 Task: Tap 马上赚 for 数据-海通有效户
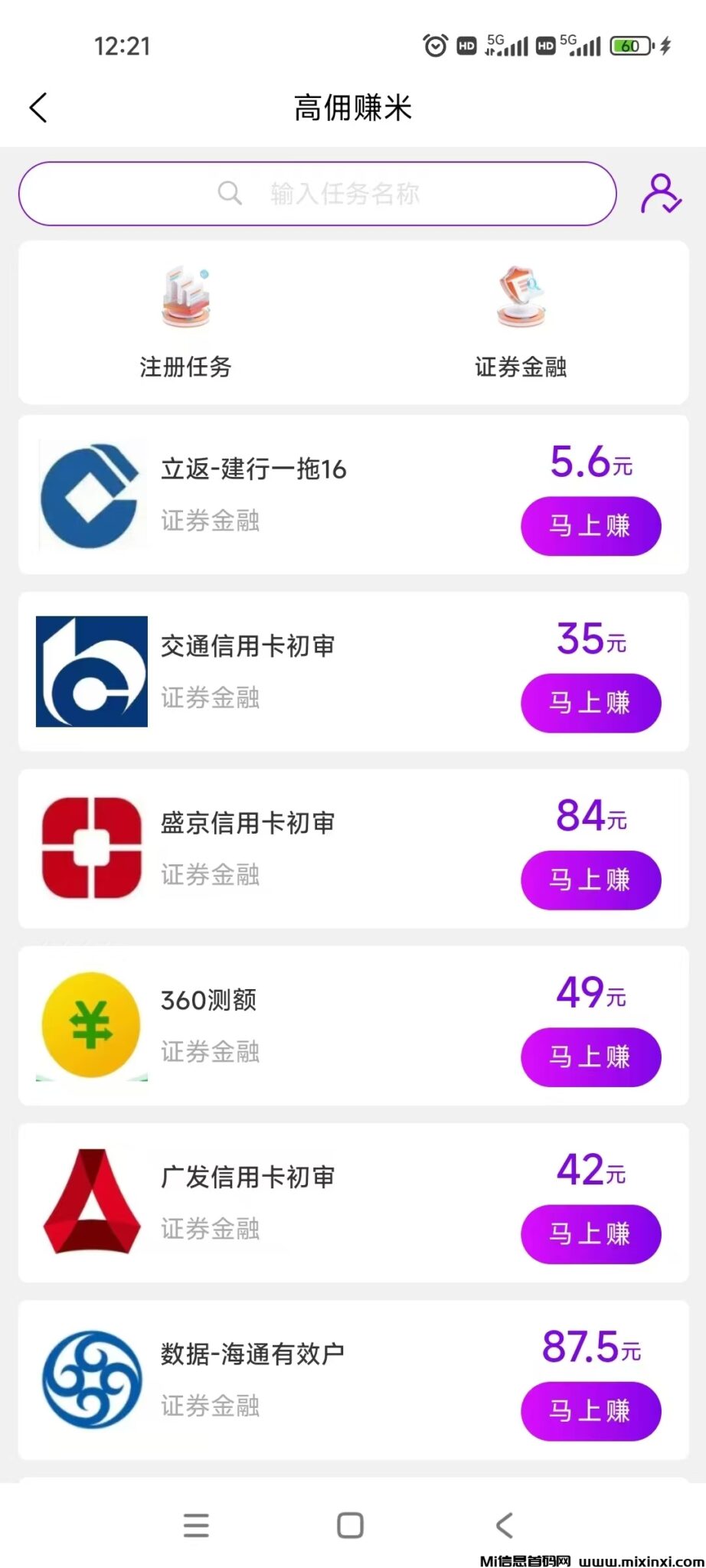pos(590,1411)
